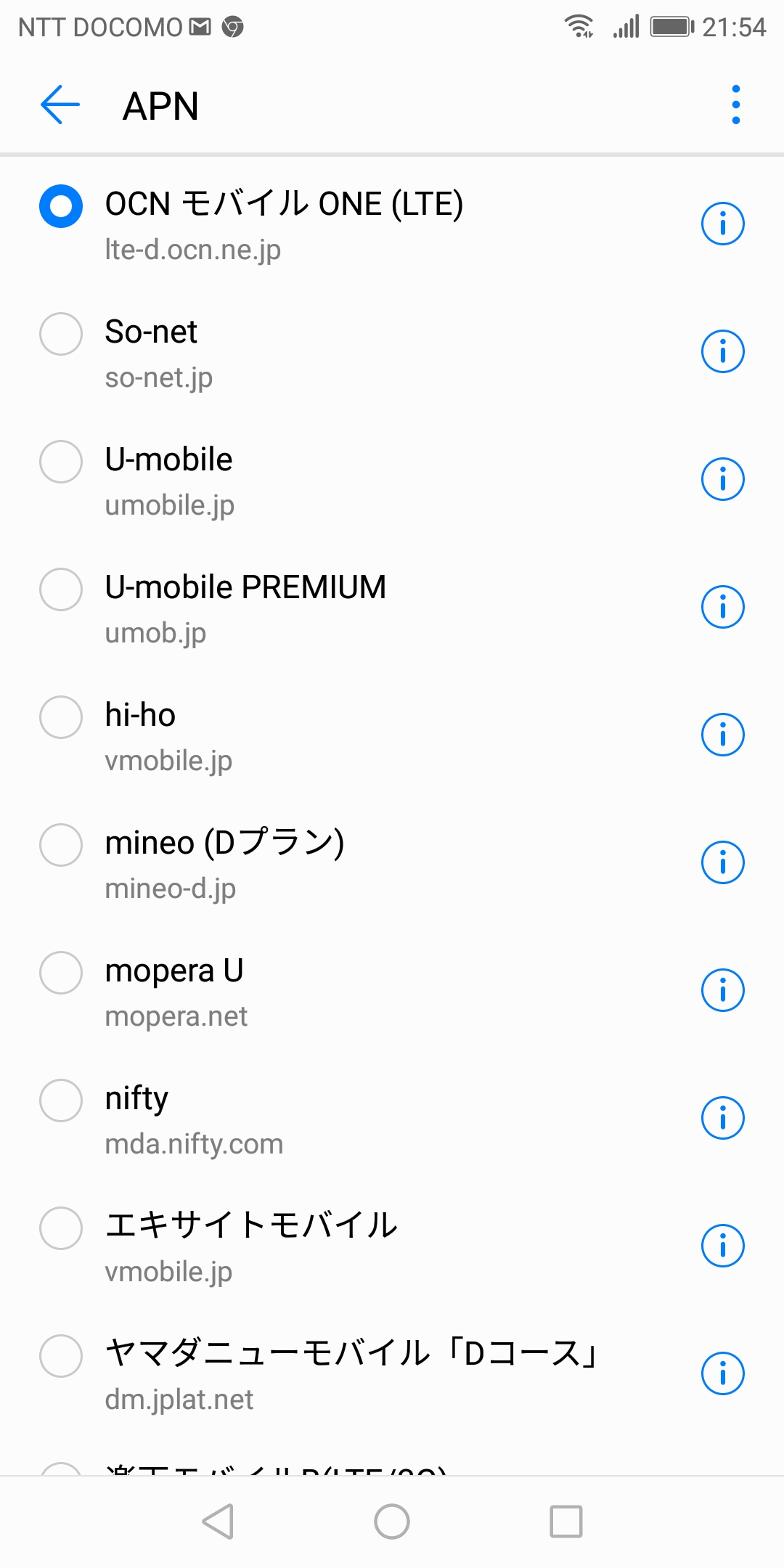This screenshot has height=1568, width=784.
Task: Select エキサイトモバイル APN
Action: click(61, 1228)
